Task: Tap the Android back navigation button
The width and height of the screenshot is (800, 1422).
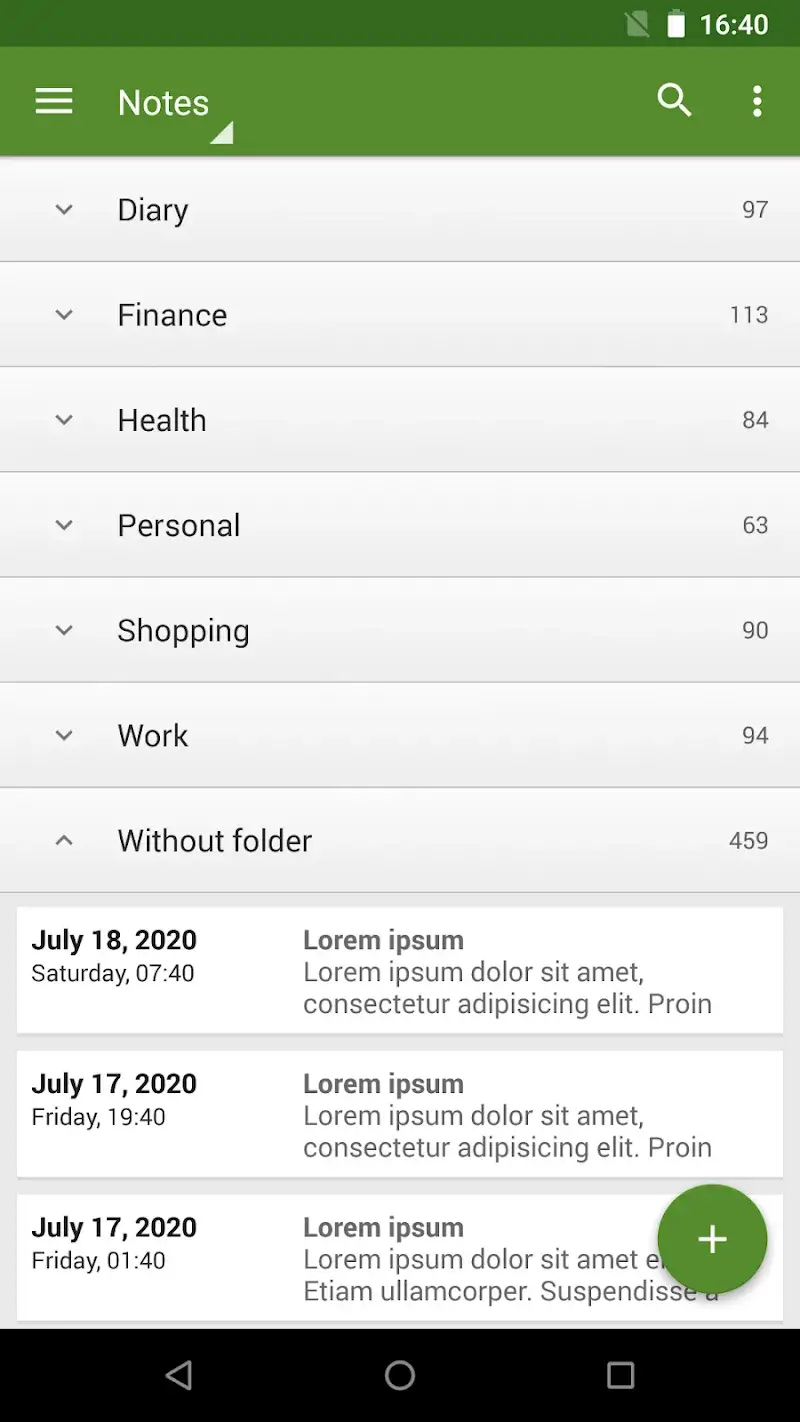Action: [x=180, y=1375]
